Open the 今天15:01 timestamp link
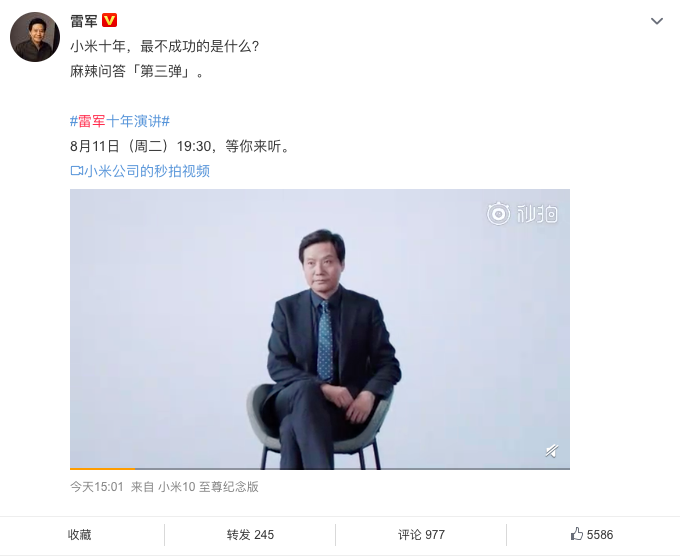 (96, 487)
